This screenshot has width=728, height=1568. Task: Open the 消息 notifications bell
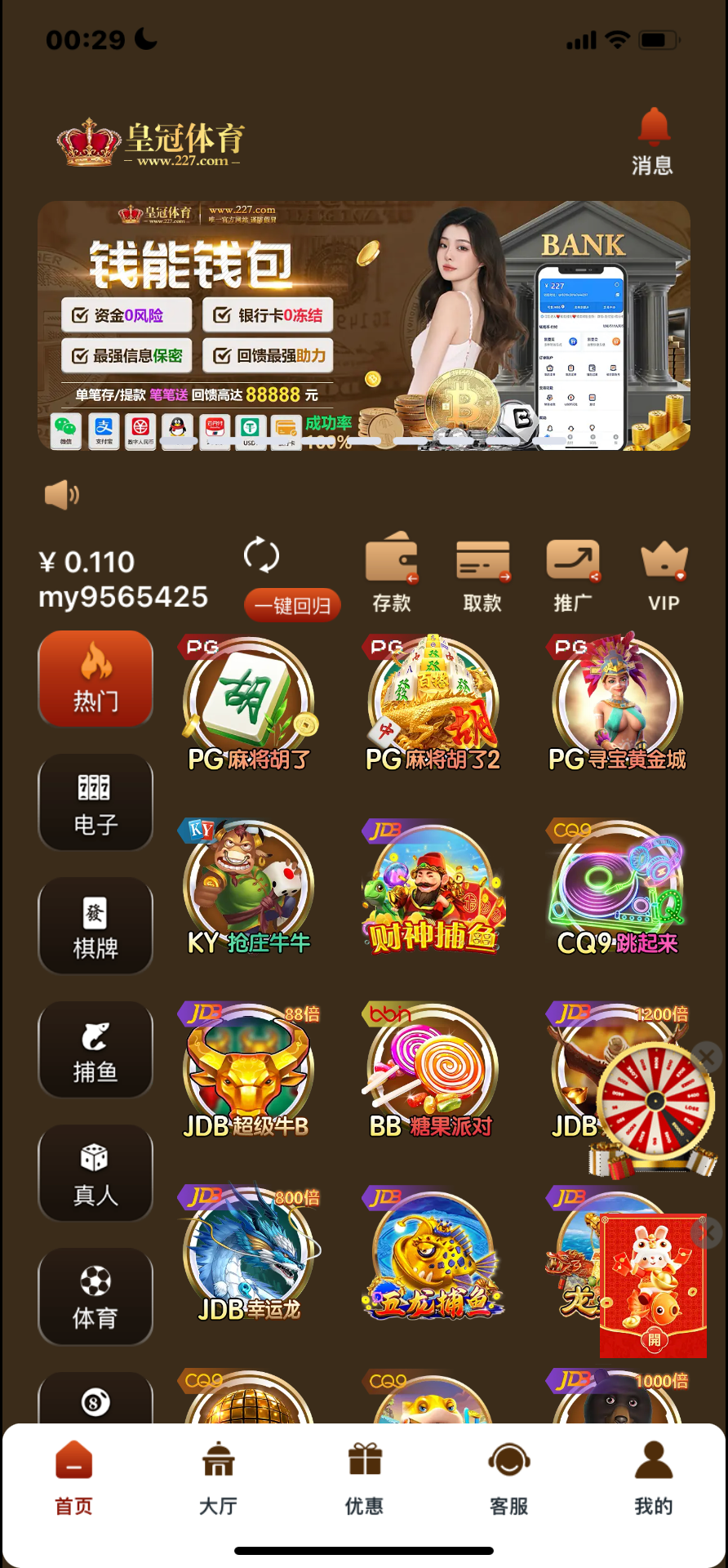point(652,142)
